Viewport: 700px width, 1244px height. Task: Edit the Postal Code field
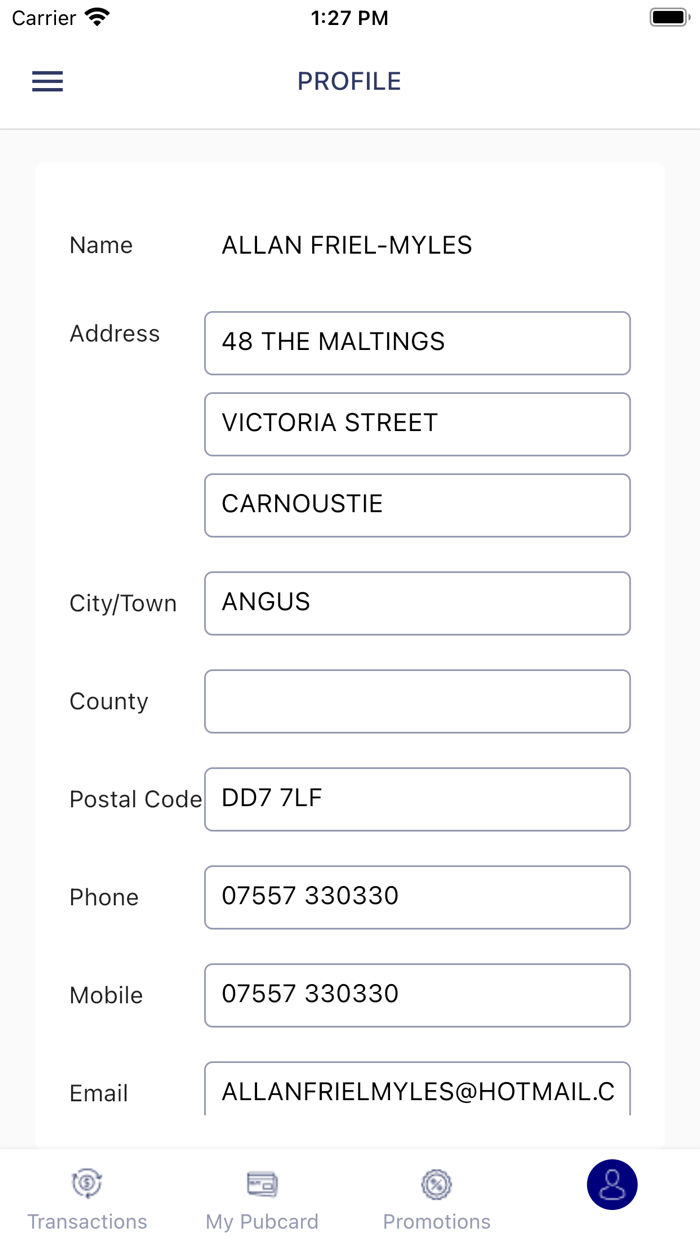417,799
